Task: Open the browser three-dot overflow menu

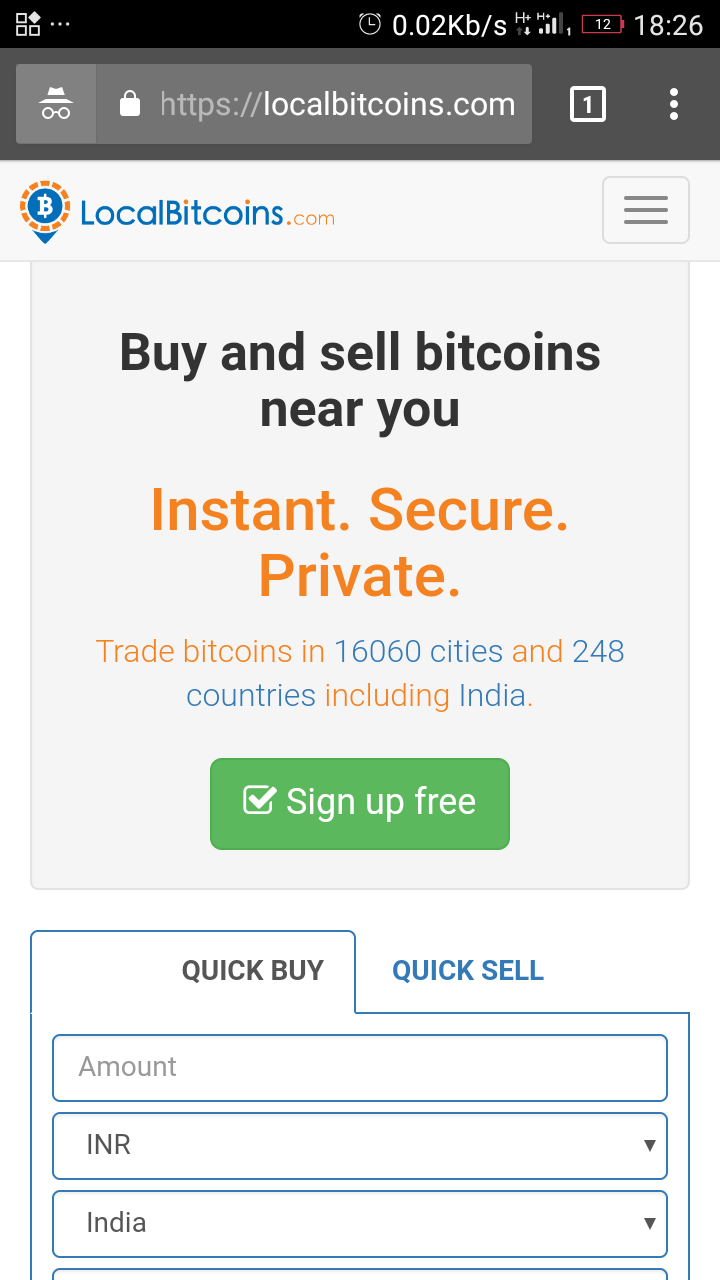Action: pyautogui.click(x=674, y=103)
